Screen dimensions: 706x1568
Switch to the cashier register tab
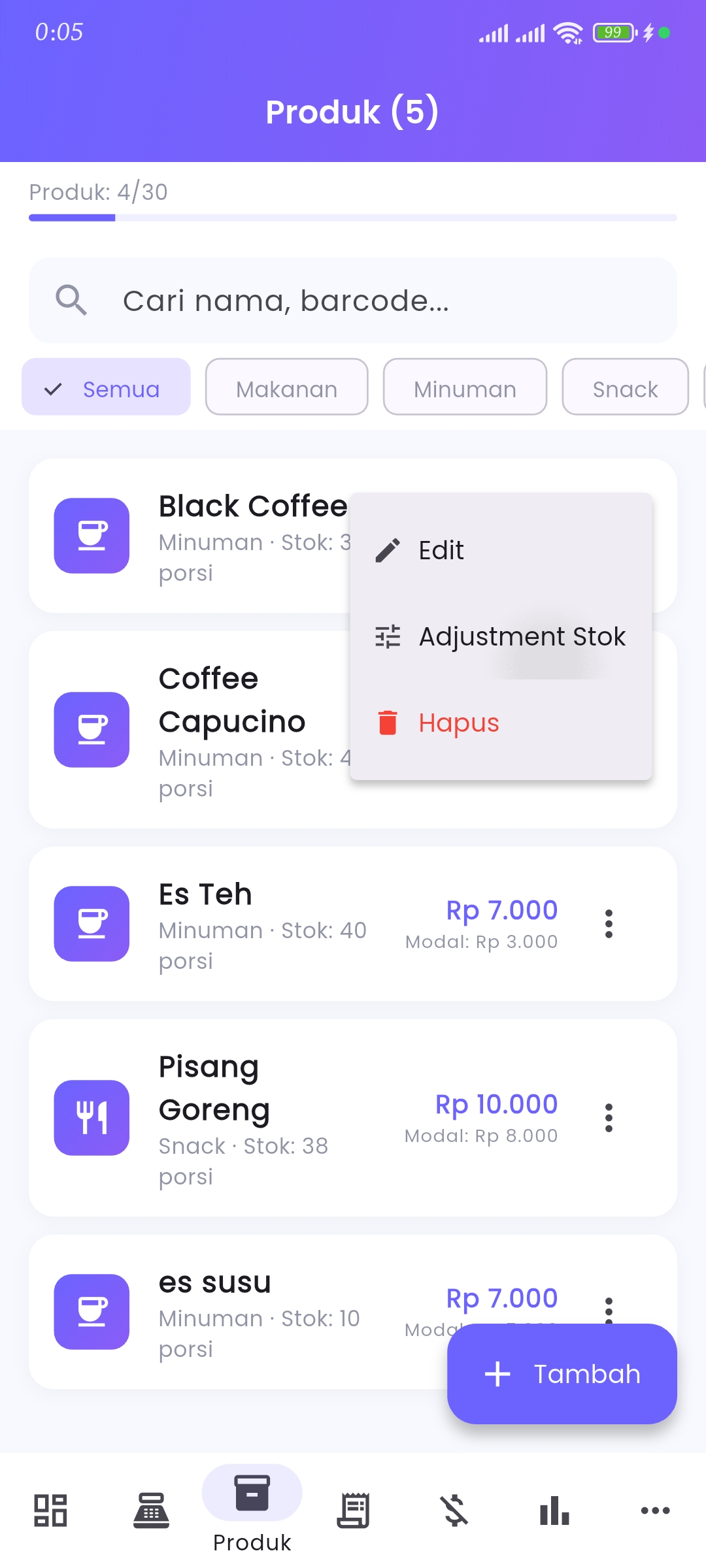click(x=151, y=1511)
